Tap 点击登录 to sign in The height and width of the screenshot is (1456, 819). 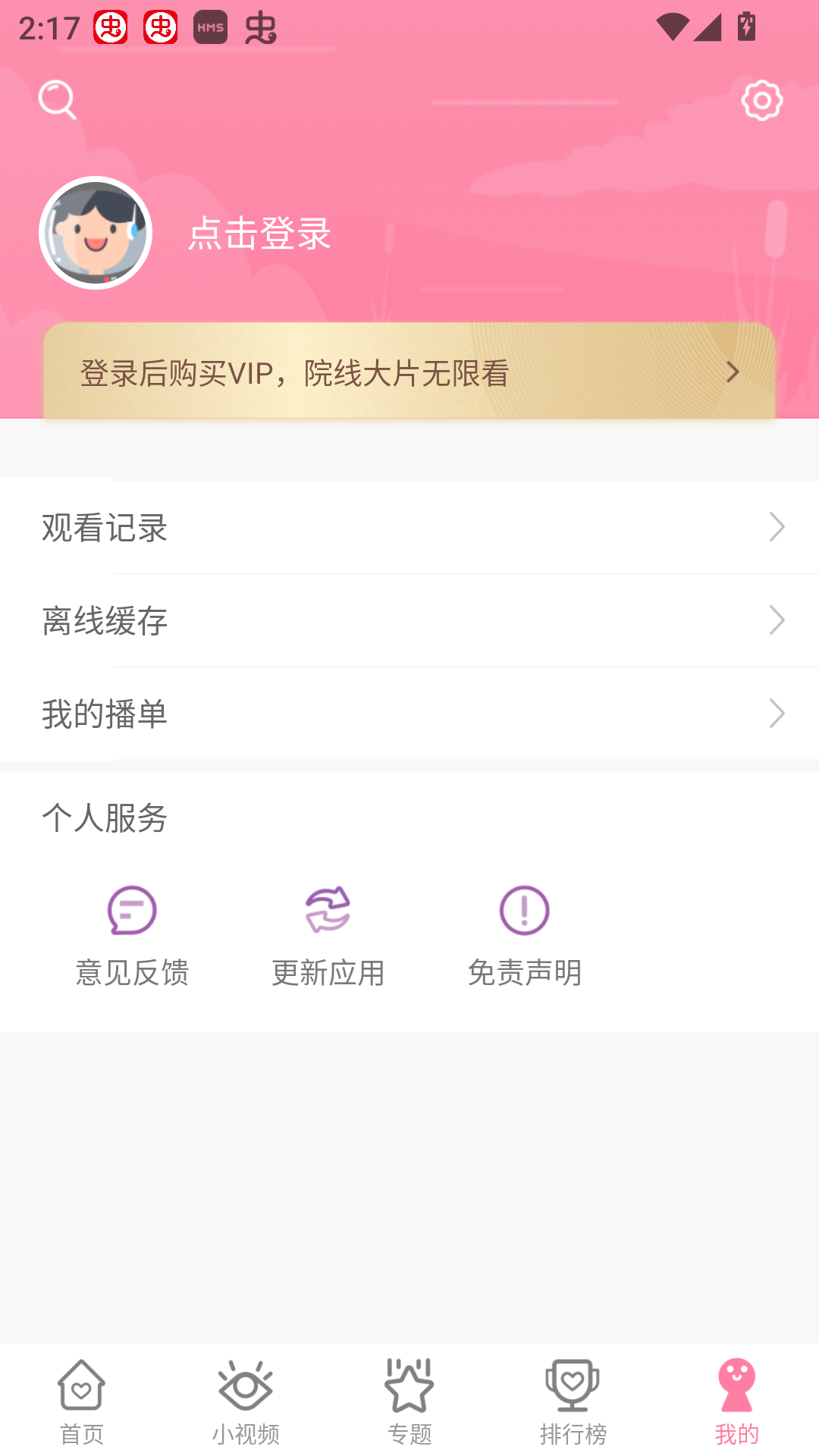259,235
